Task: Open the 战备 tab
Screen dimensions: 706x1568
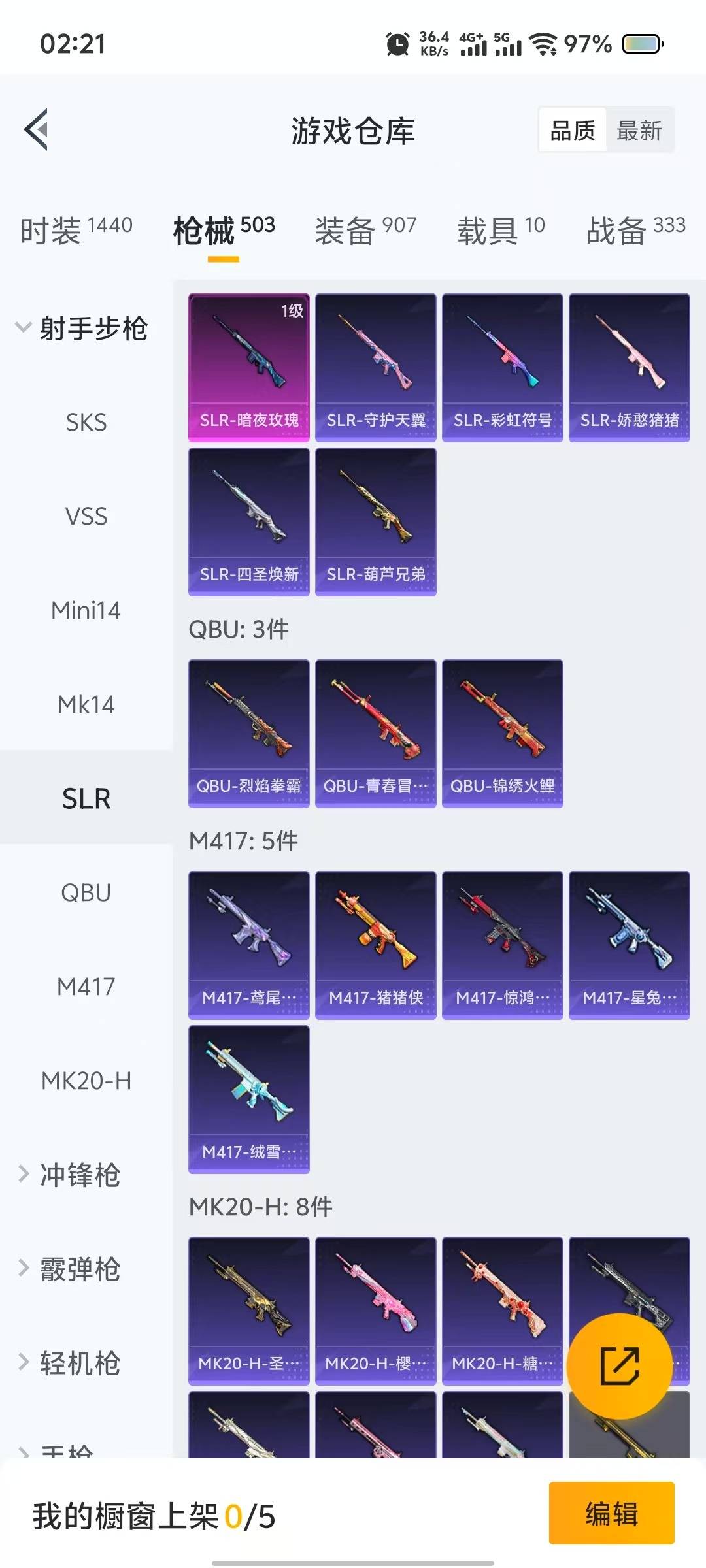Action: point(636,230)
